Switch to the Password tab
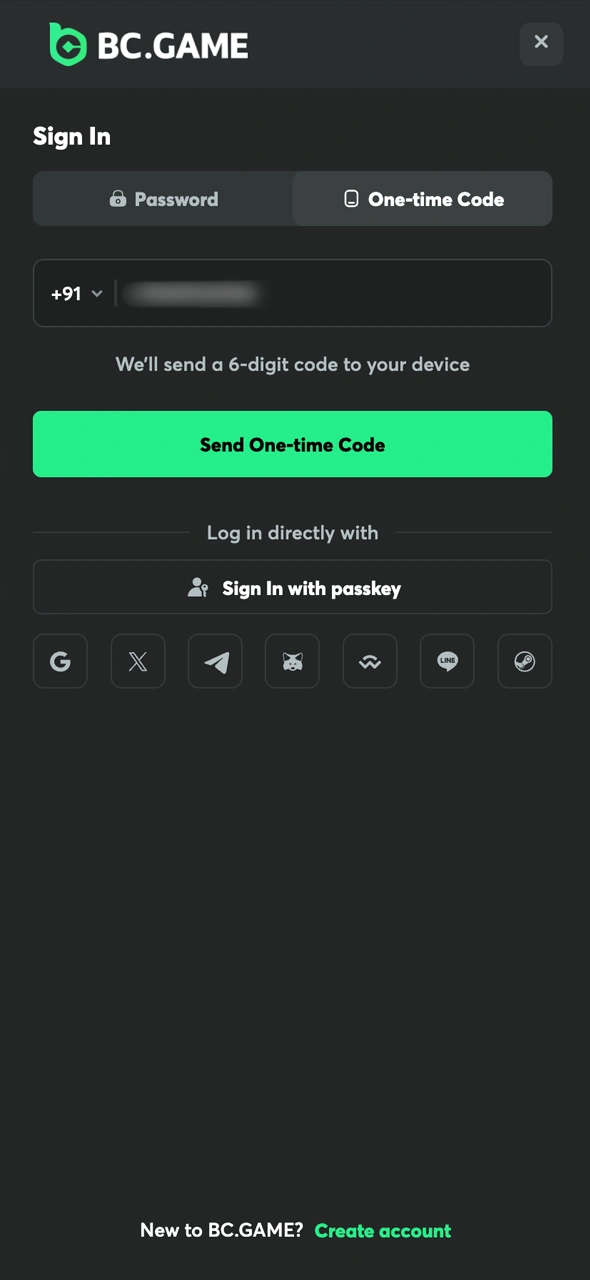 (x=163, y=199)
